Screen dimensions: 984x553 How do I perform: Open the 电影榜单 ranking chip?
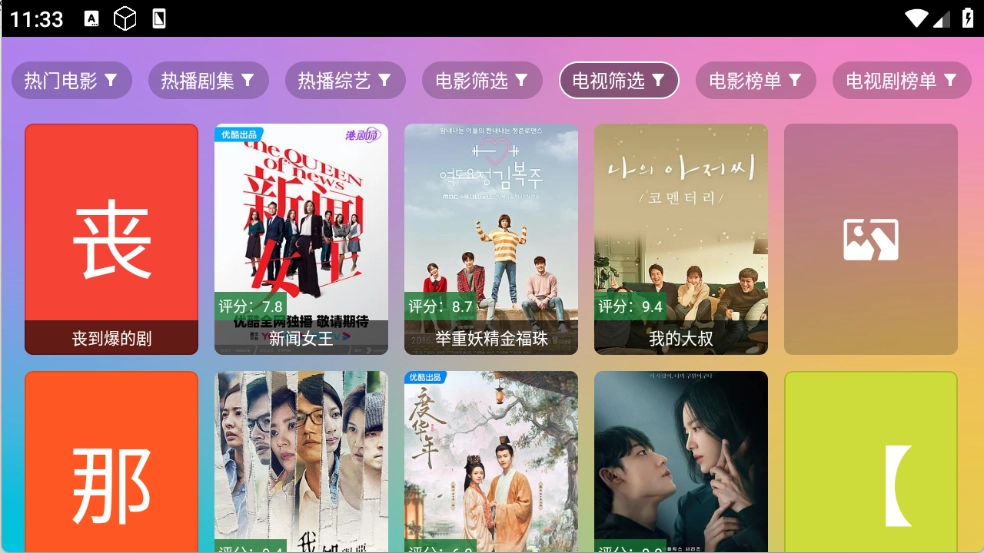755,81
